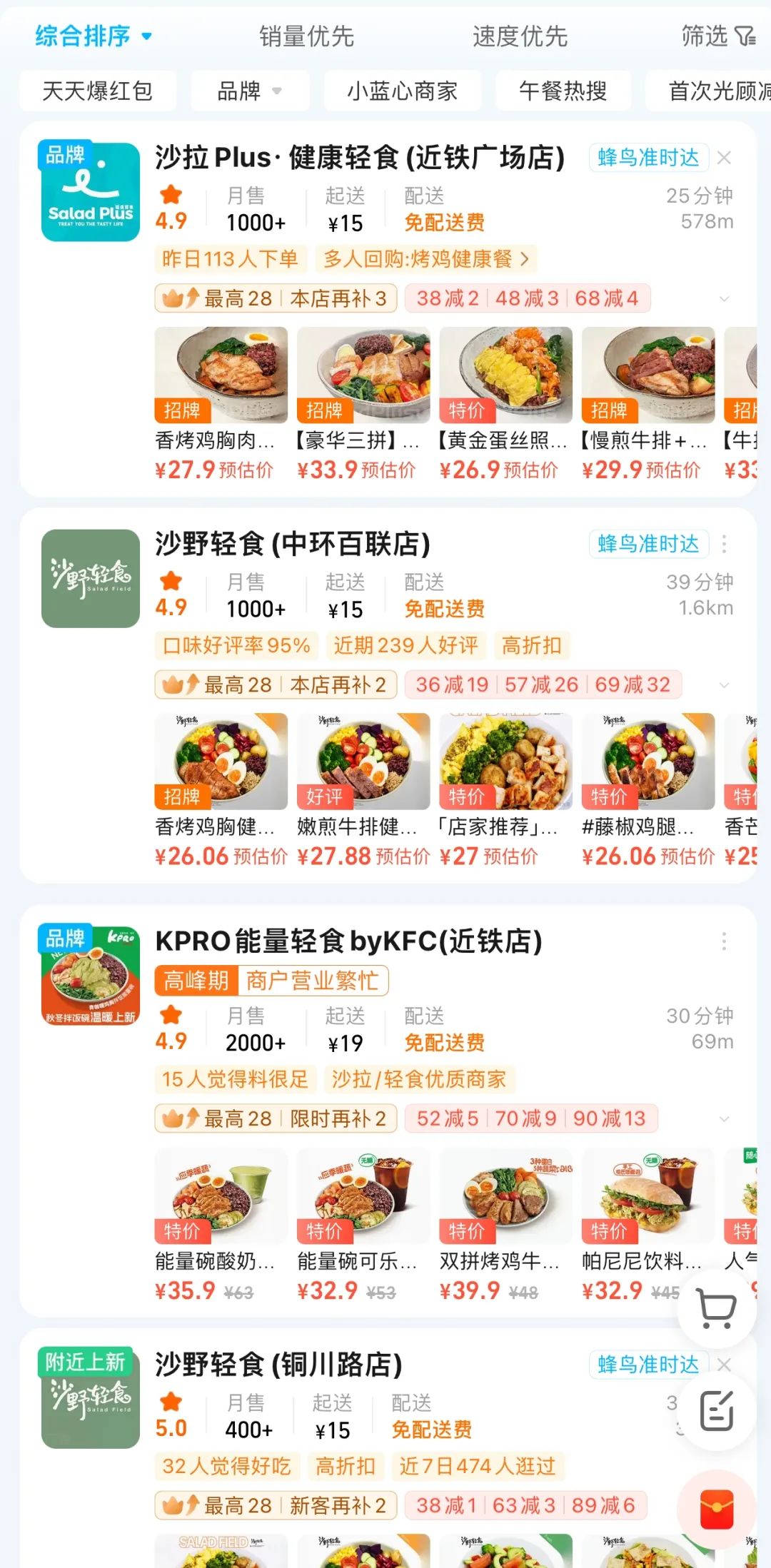Open the 综合排序 sort dropdown
The width and height of the screenshot is (771, 1568).
(x=93, y=36)
